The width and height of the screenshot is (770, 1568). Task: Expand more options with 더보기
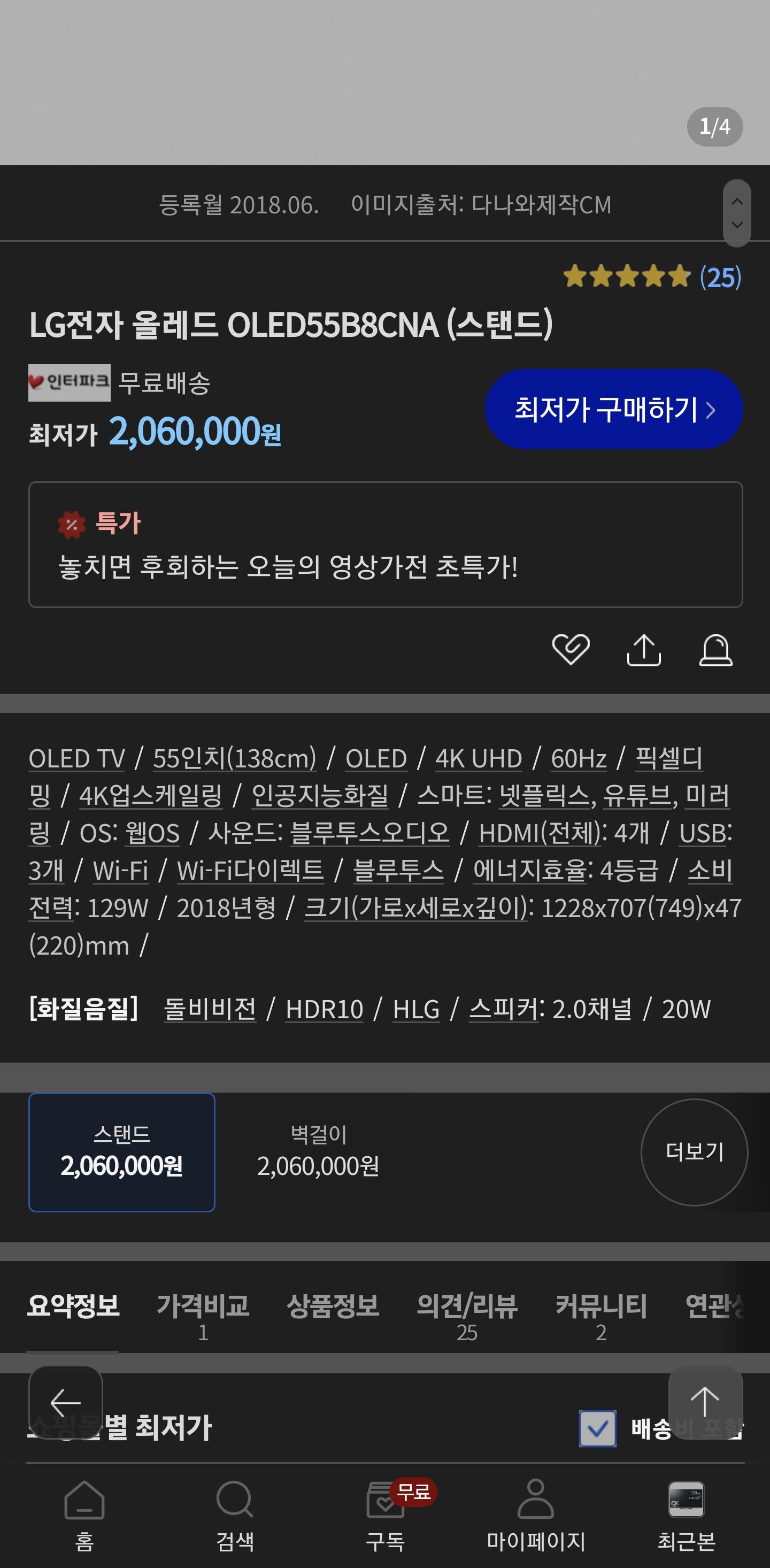tap(694, 1152)
